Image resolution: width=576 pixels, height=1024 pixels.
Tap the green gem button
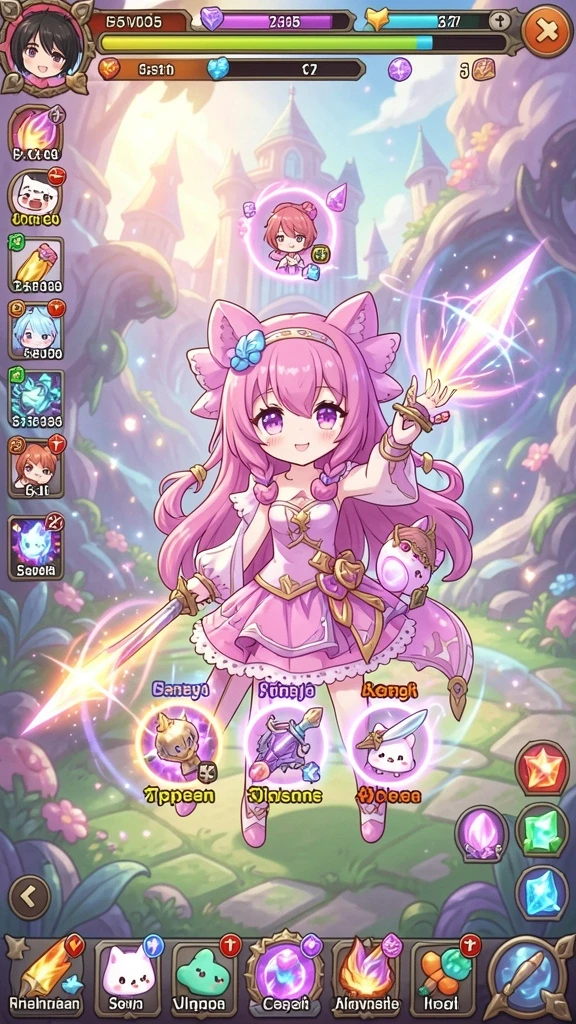coord(543,830)
